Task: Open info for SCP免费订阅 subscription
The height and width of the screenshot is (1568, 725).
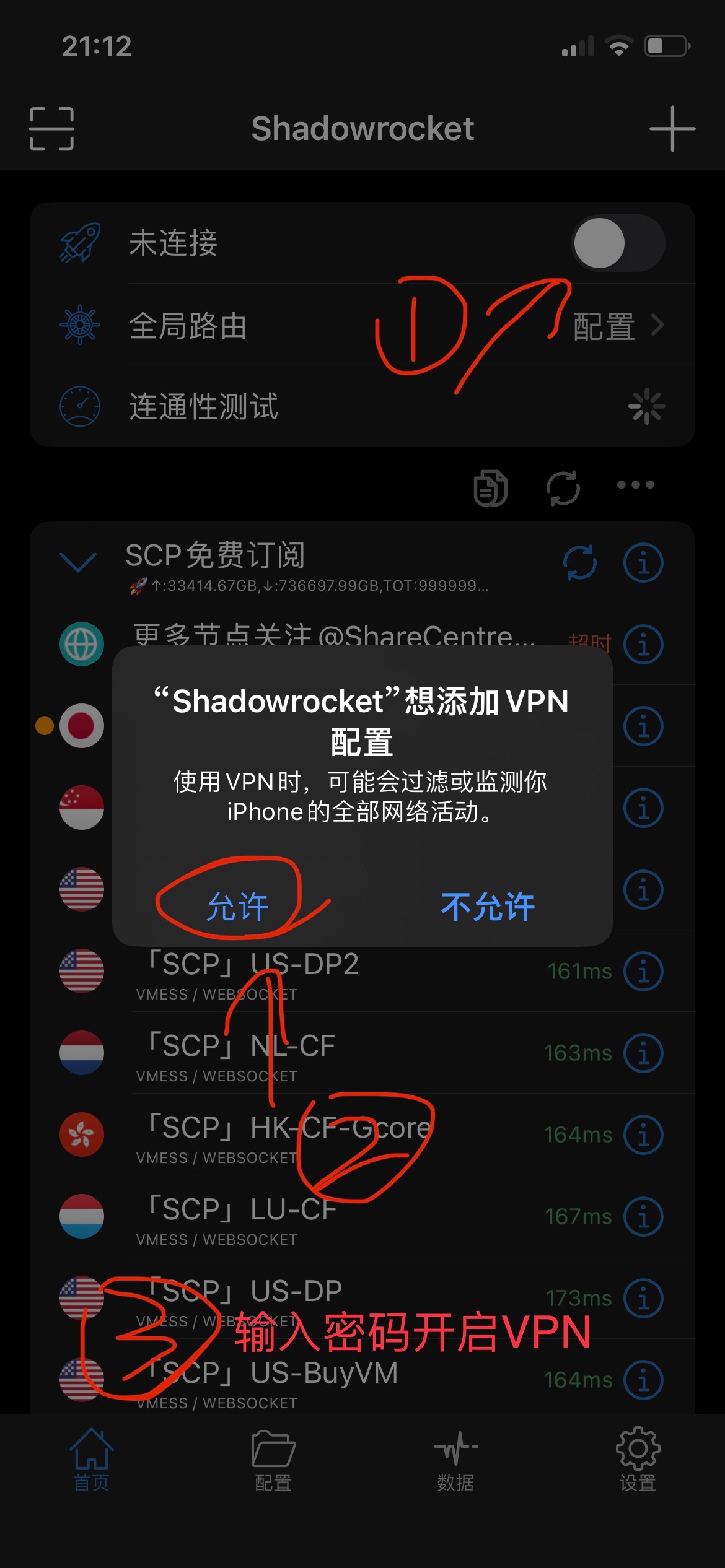Action: [643, 562]
